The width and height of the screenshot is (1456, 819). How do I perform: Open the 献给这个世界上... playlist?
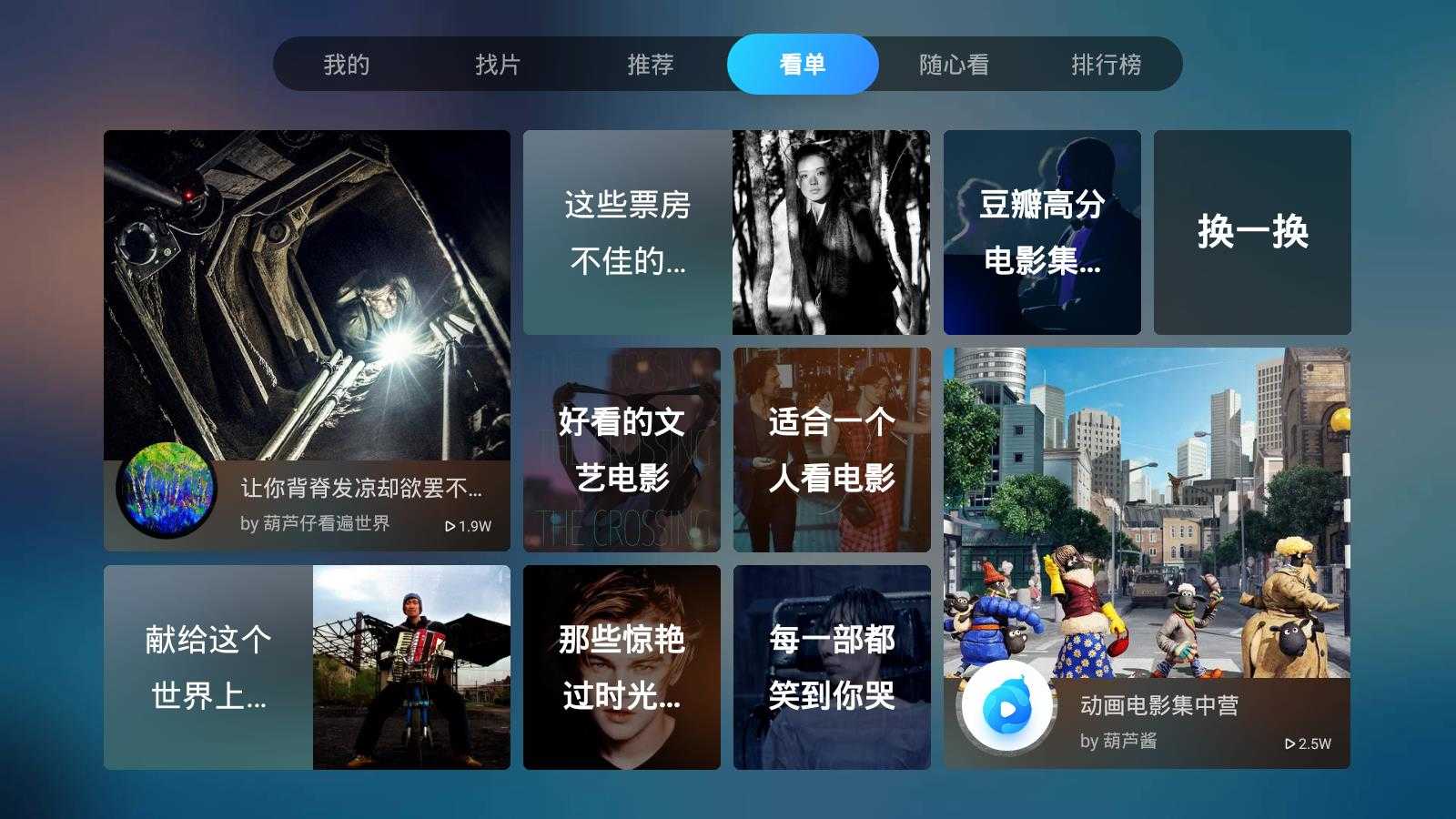point(307,667)
